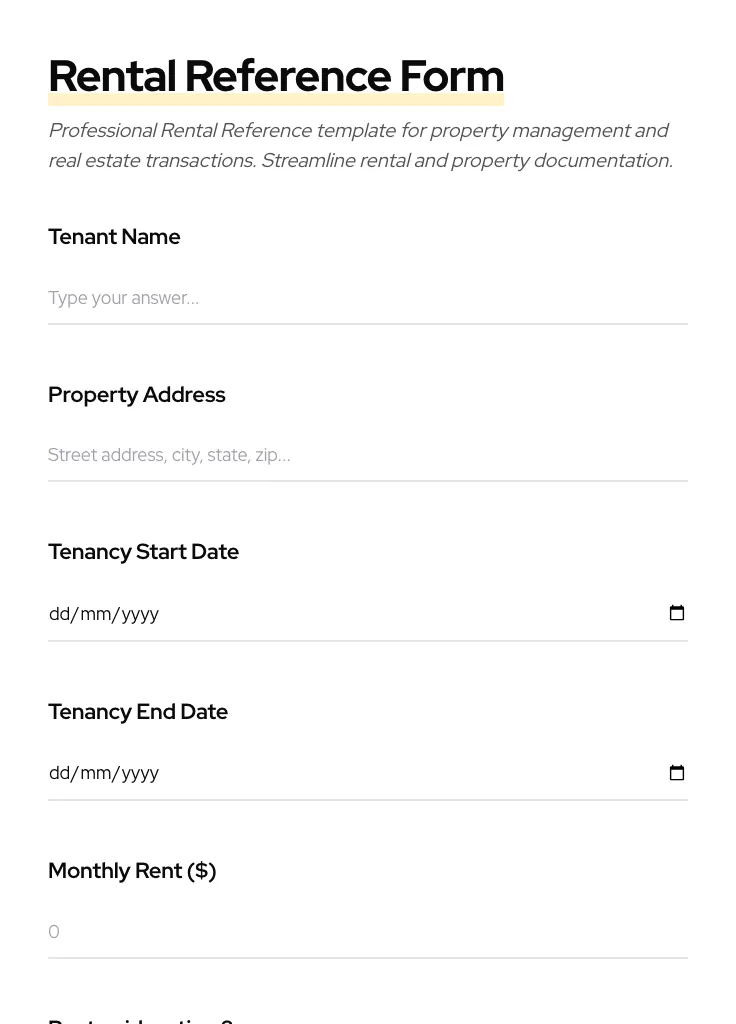Click the placeholder reading Type your answer
The width and height of the screenshot is (736, 1024).
(123, 298)
